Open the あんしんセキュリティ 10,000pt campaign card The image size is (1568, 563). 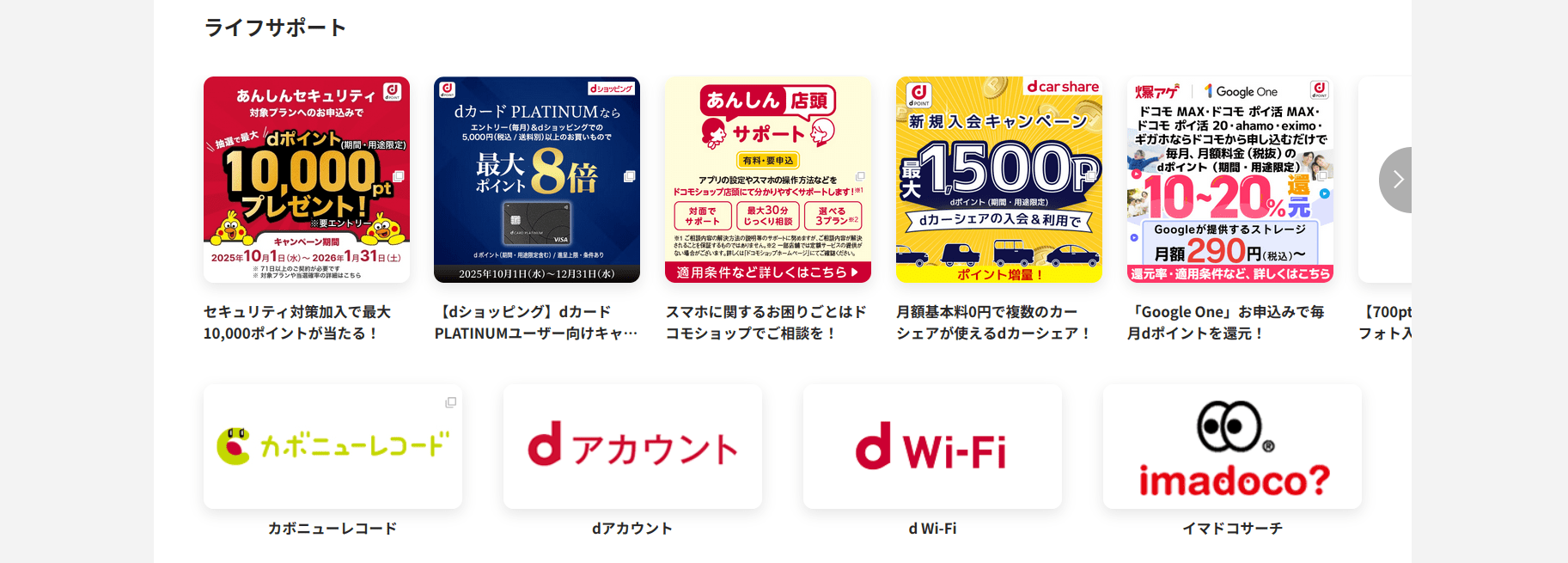pyautogui.click(x=306, y=180)
